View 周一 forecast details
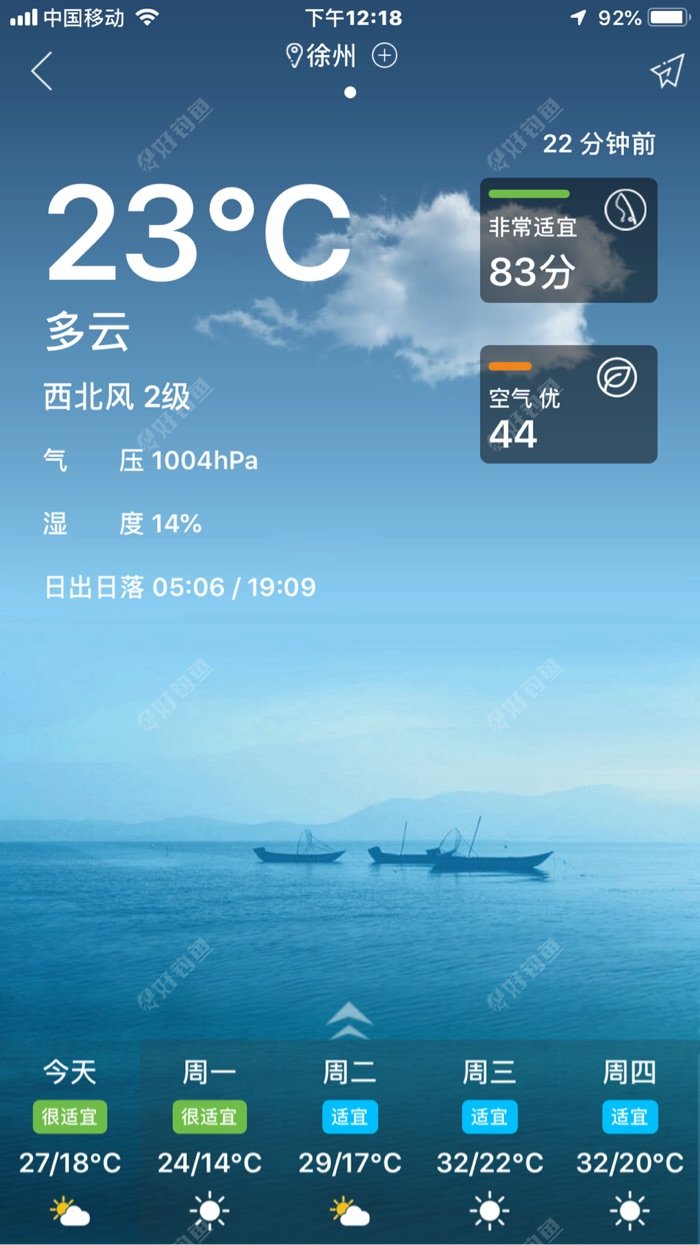Viewport: 700px width, 1245px height. (x=210, y=1142)
